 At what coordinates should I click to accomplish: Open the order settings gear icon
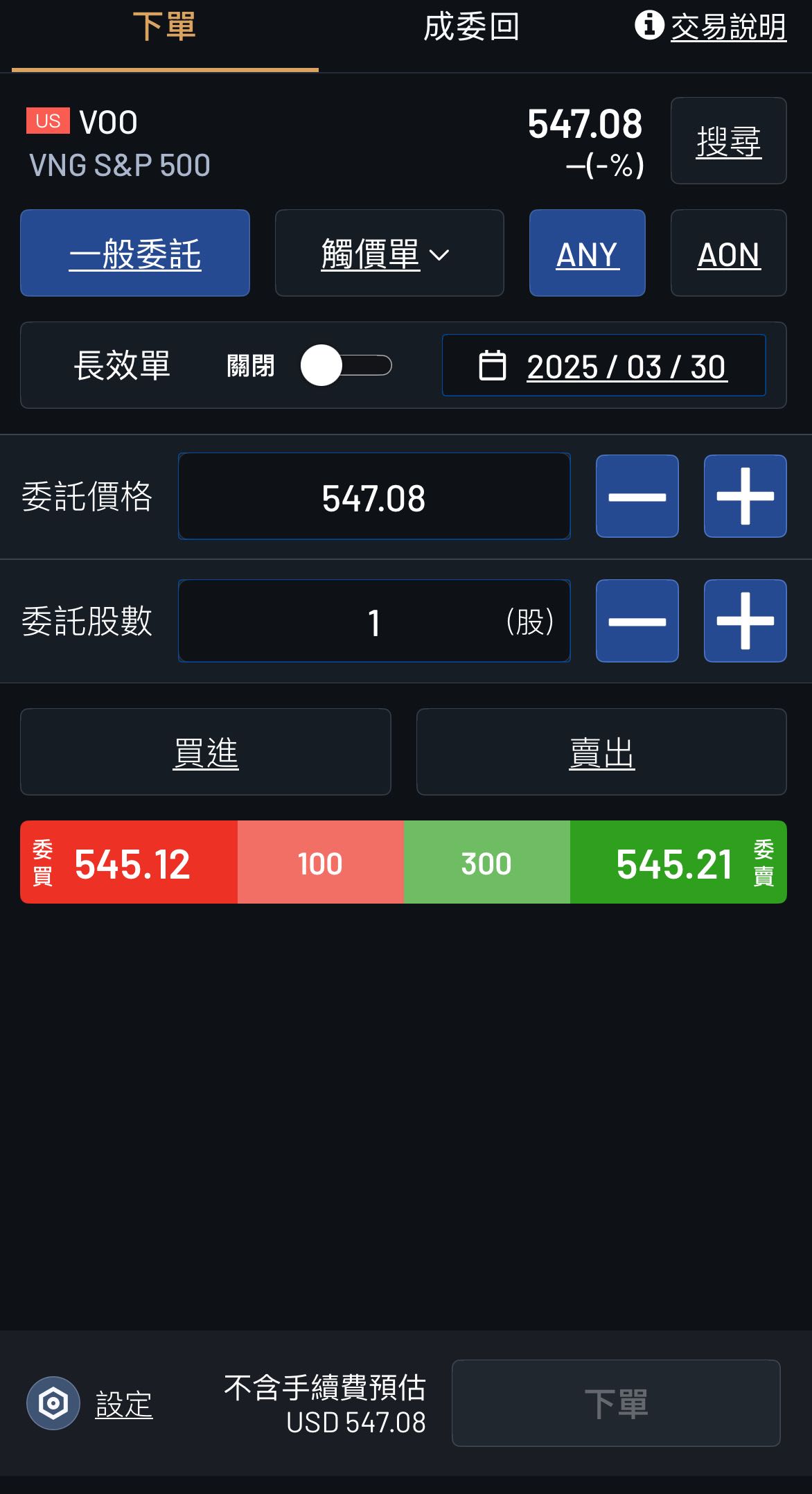click(x=55, y=1403)
